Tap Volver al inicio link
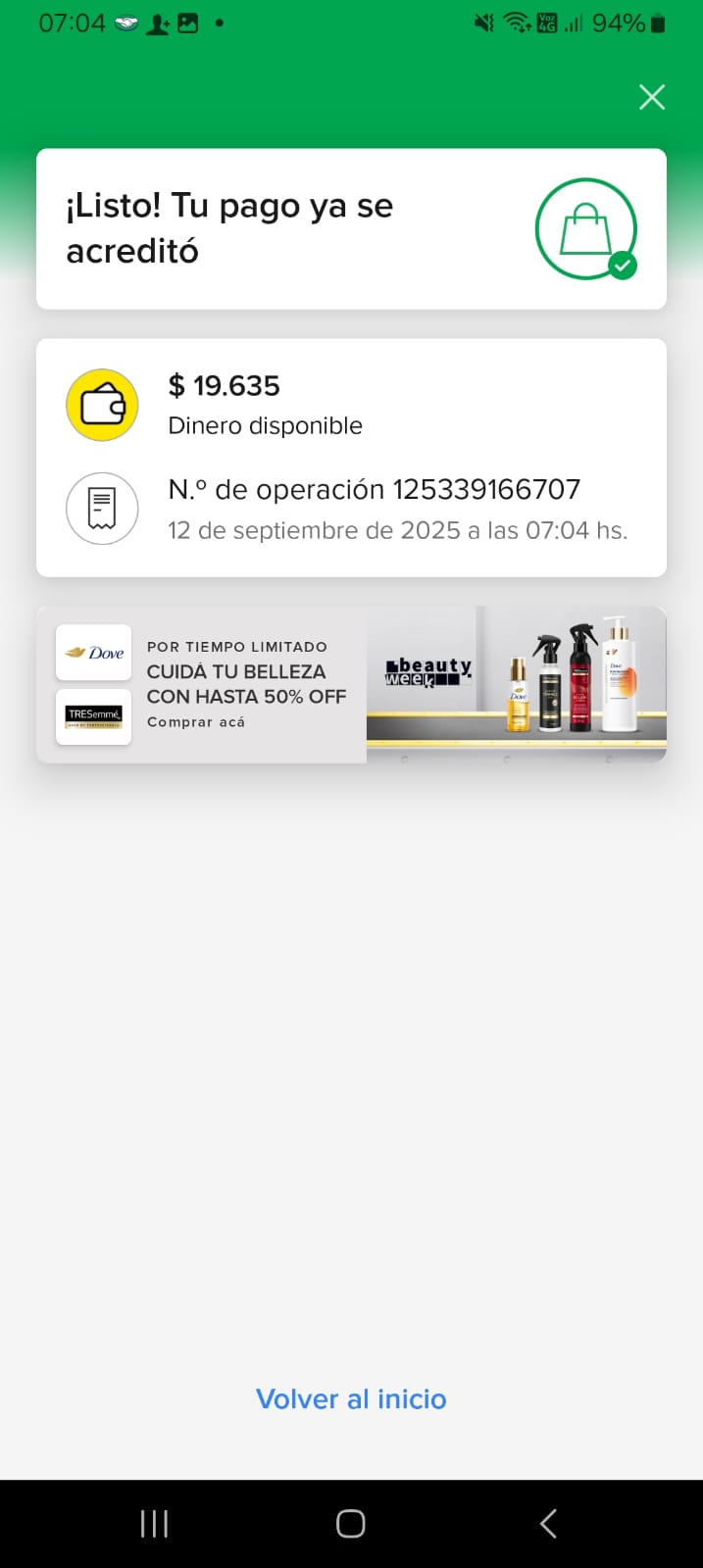Screen dimensions: 703x1568 [351, 1398]
